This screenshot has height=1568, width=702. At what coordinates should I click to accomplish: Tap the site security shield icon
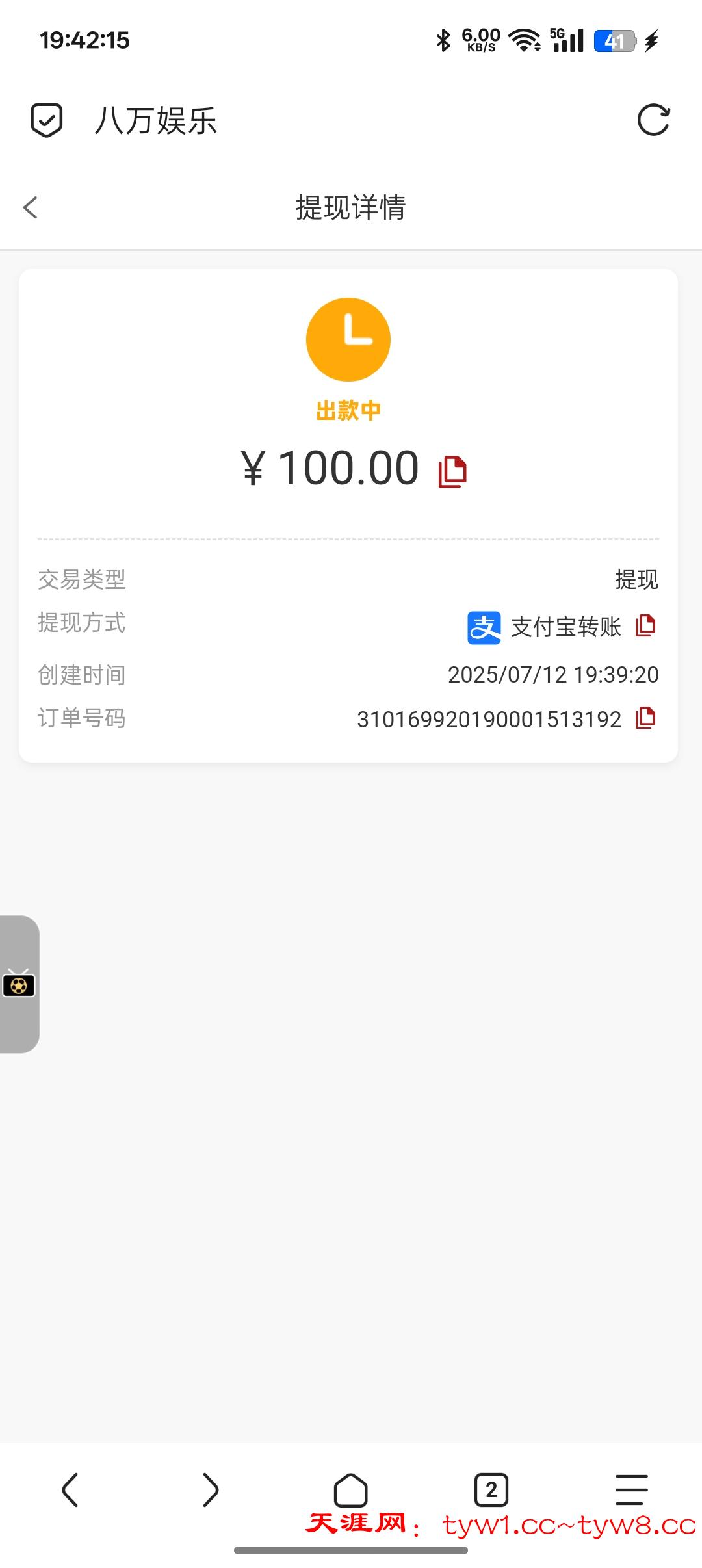47,120
